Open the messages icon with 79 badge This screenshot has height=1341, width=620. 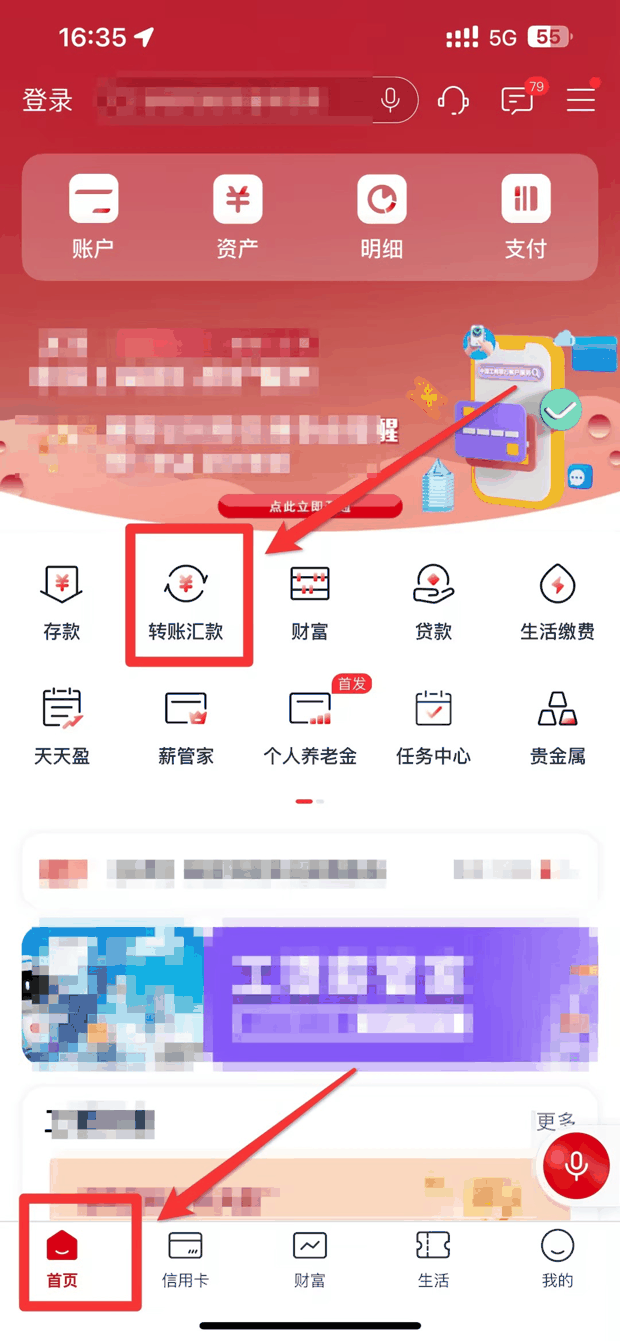tap(520, 98)
